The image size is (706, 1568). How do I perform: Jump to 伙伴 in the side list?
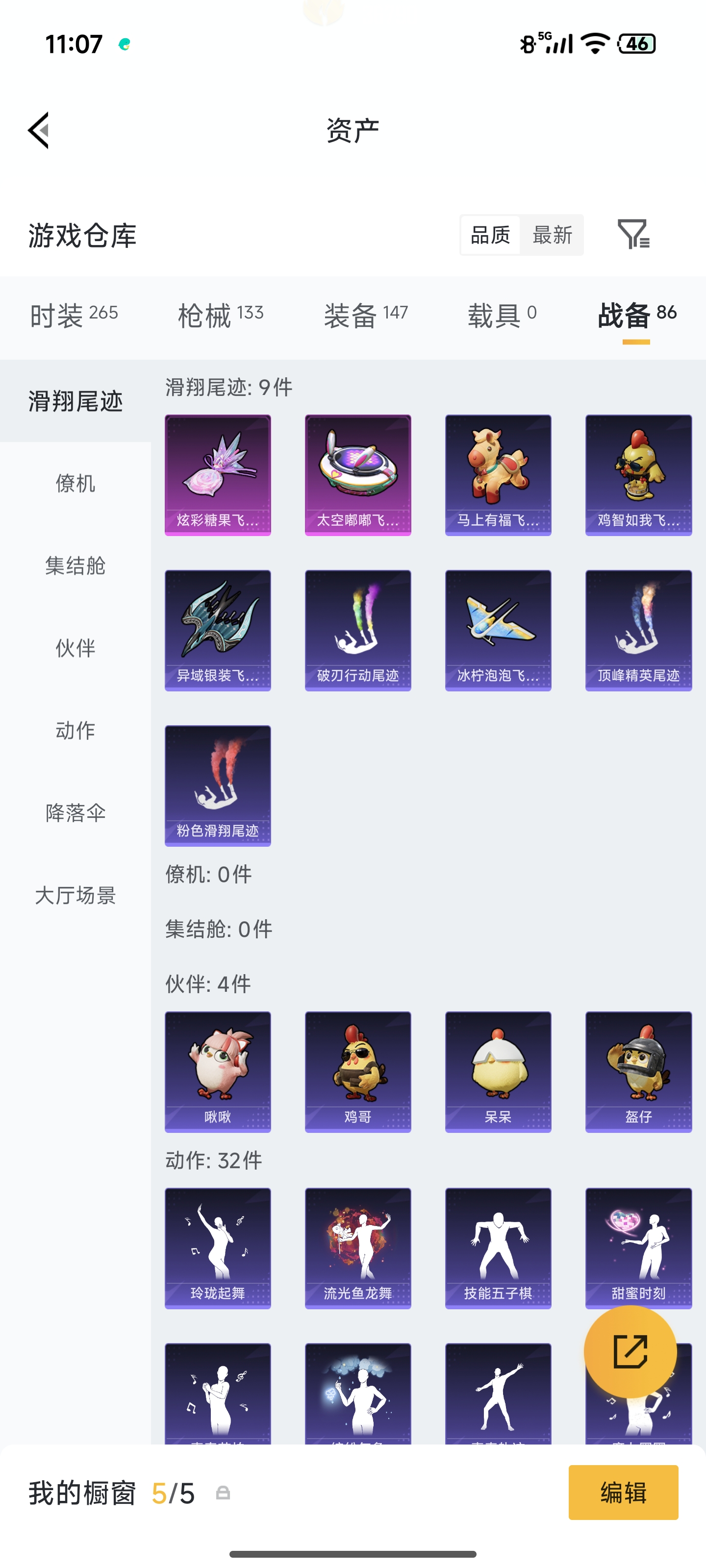(x=75, y=648)
